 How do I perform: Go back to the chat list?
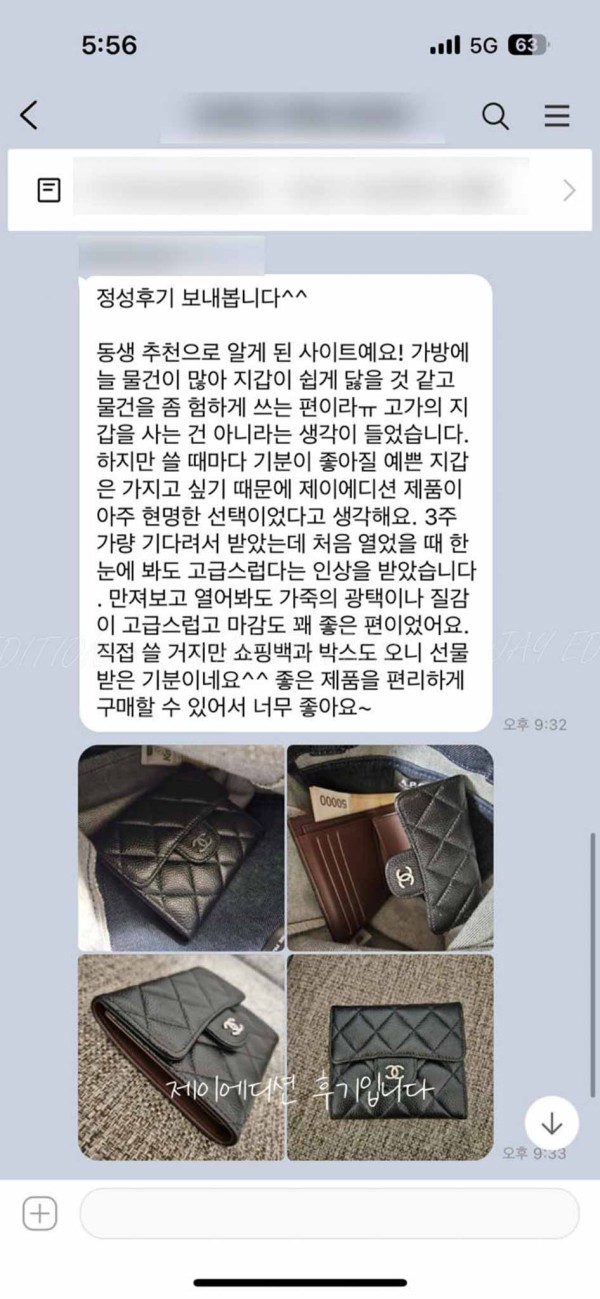point(29,116)
